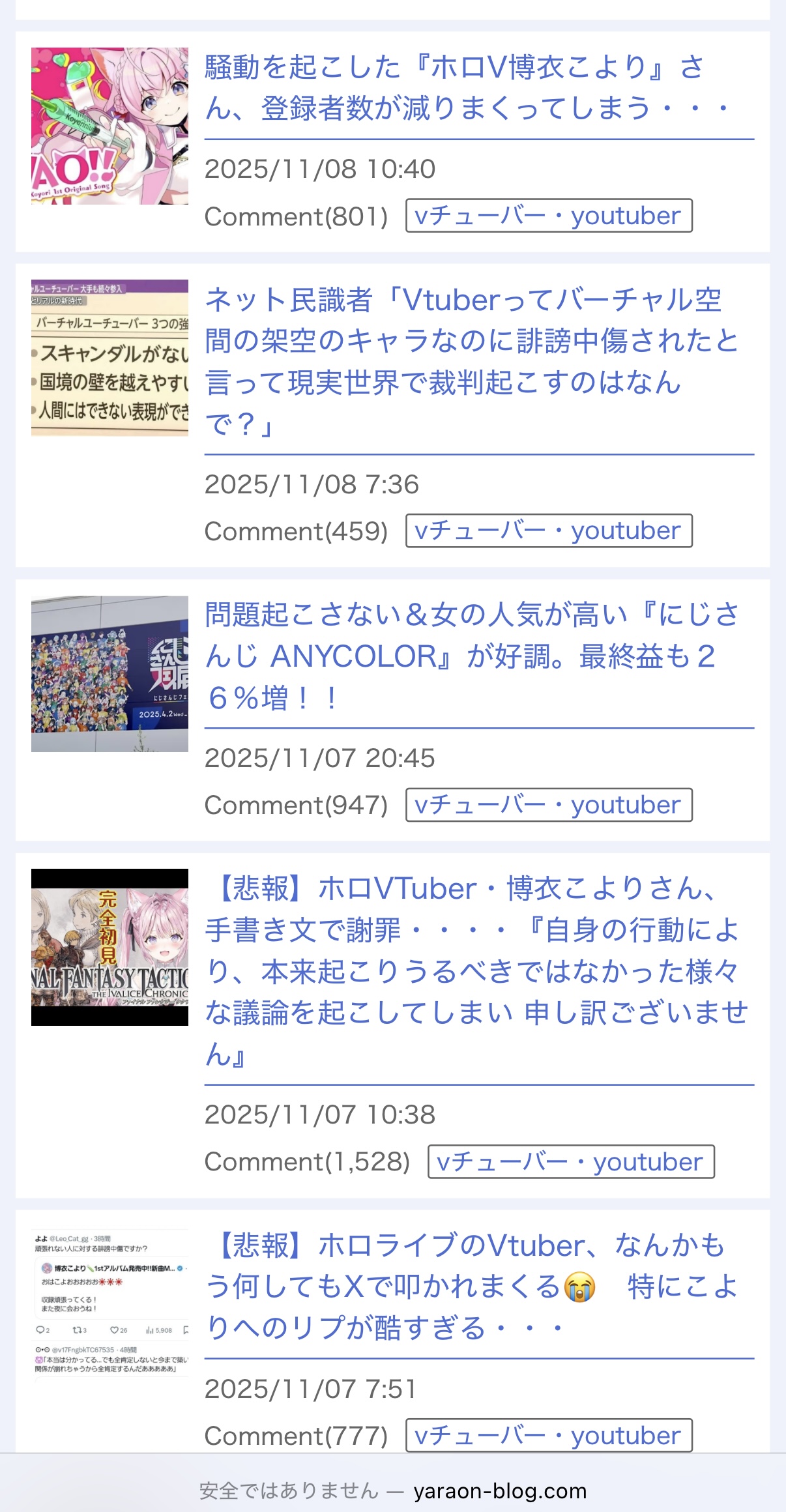Choose the category tag beside Comment(947)
This screenshot has height=1512, width=786.
tap(548, 805)
